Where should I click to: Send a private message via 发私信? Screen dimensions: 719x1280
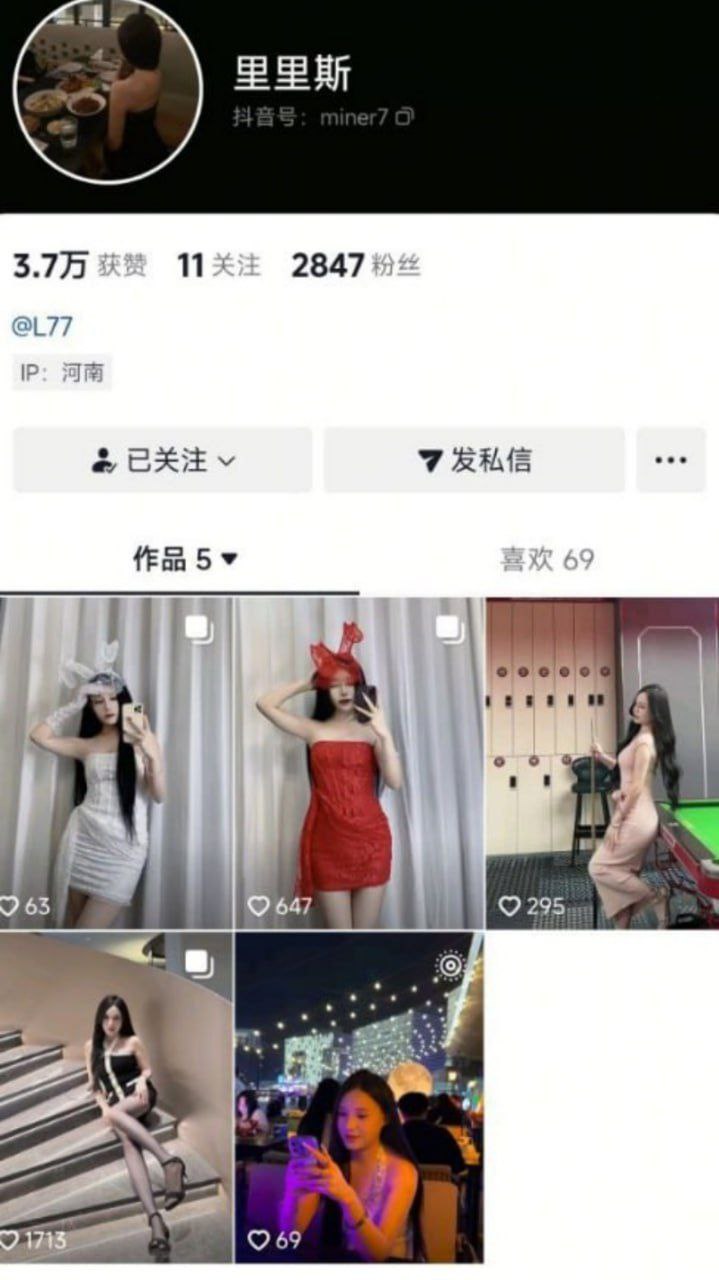click(474, 460)
